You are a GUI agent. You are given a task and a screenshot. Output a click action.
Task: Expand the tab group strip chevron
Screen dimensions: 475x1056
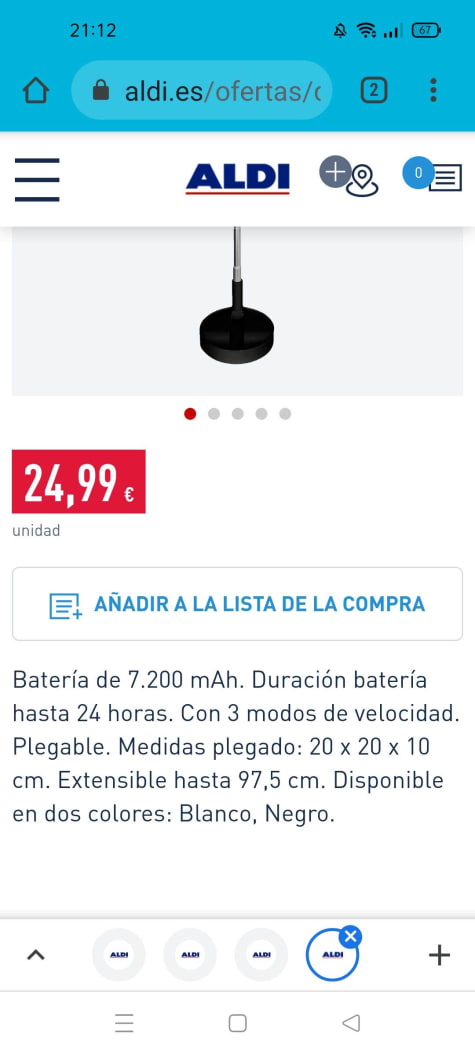pyautogui.click(x=35, y=955)
